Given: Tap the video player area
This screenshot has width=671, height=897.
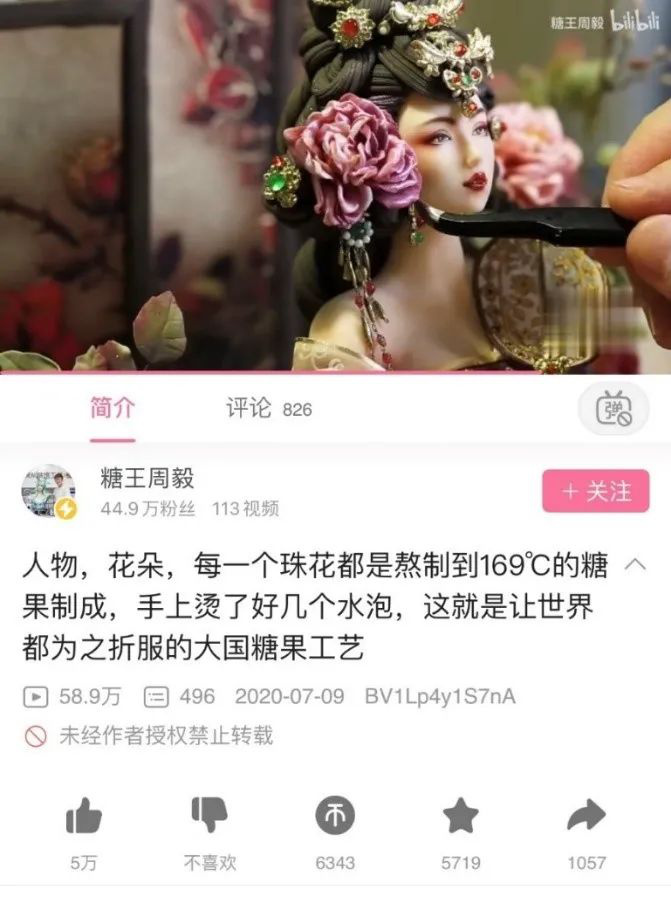Looking at the screenshot, I should (335, 185).
